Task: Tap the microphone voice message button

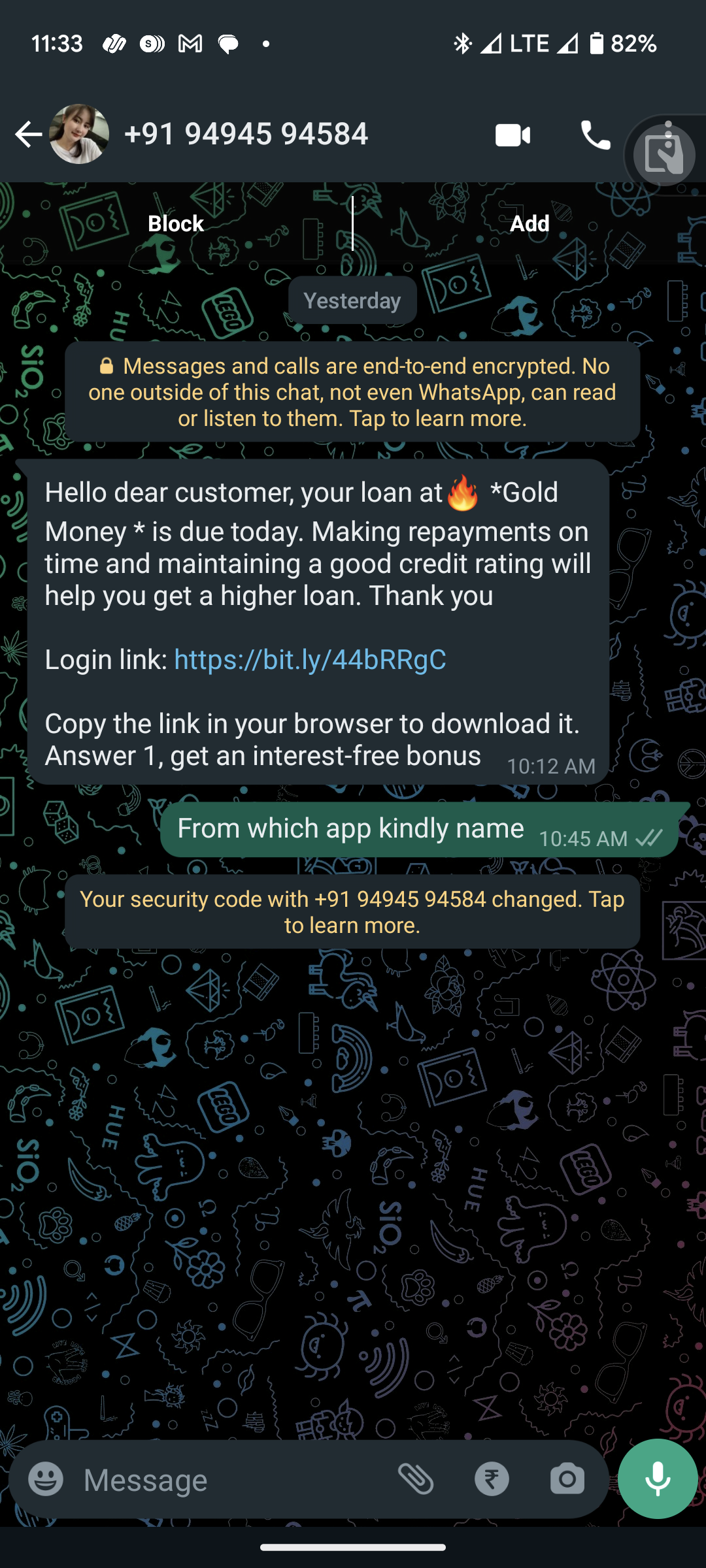Action: click(658, 1479)
